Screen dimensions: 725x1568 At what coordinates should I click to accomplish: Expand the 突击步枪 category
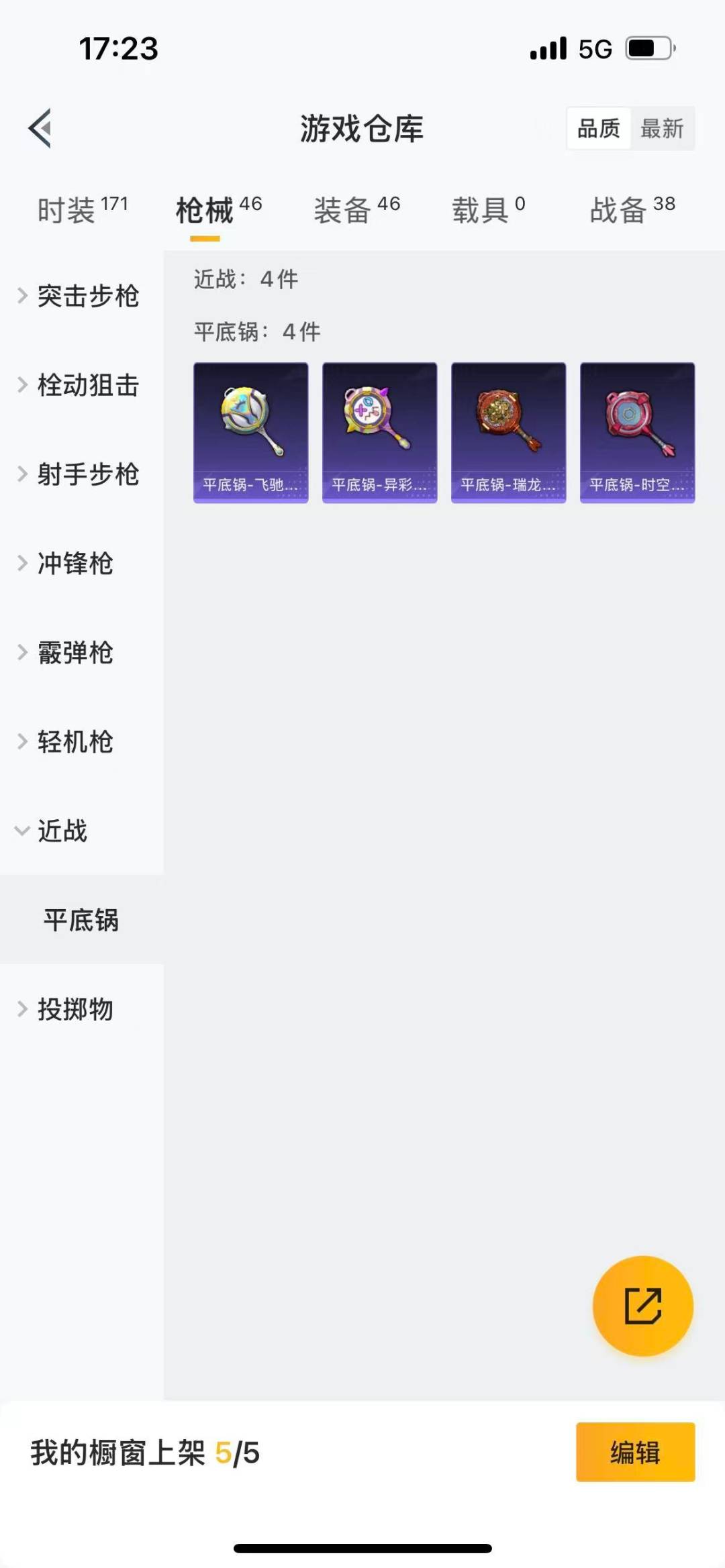79,296
